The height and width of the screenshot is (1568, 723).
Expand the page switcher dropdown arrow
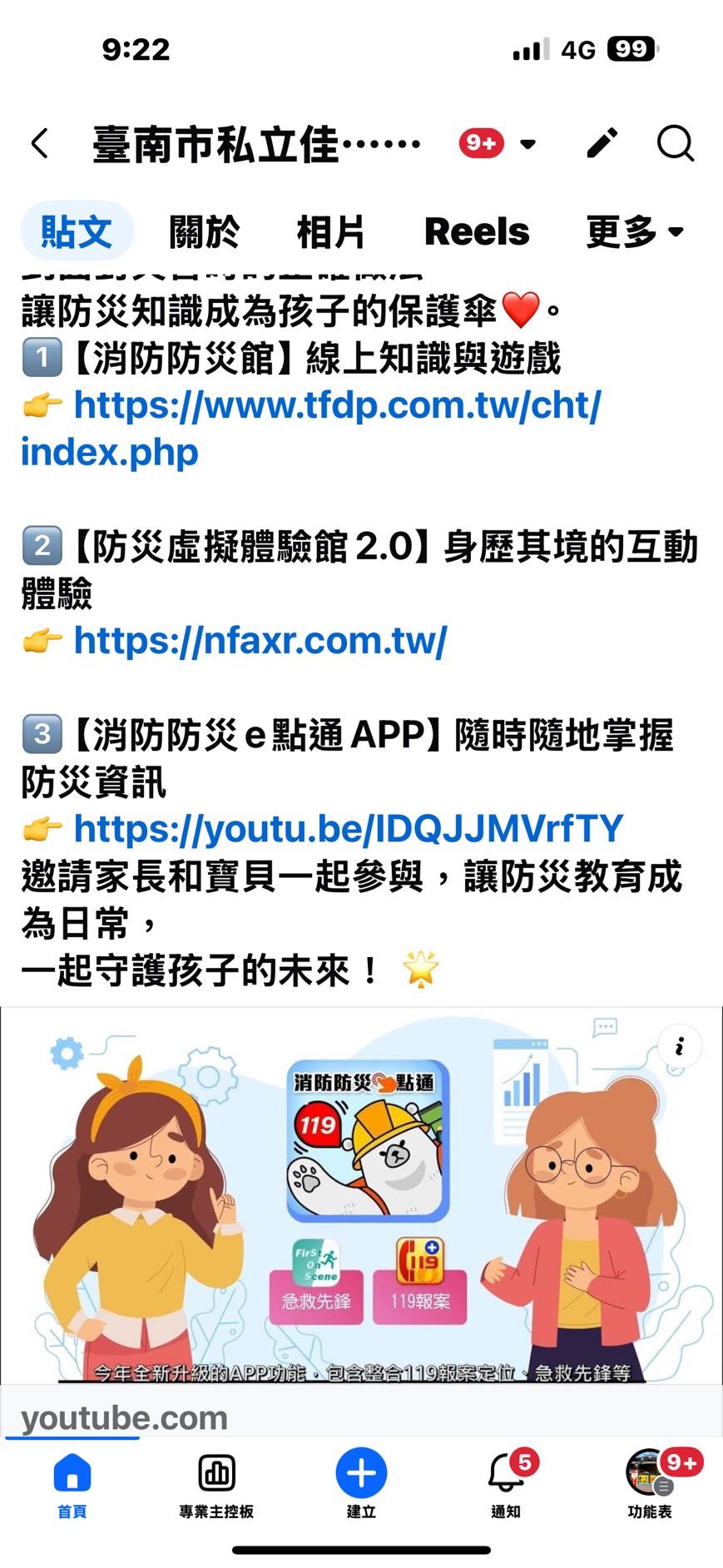pos(527,144)
